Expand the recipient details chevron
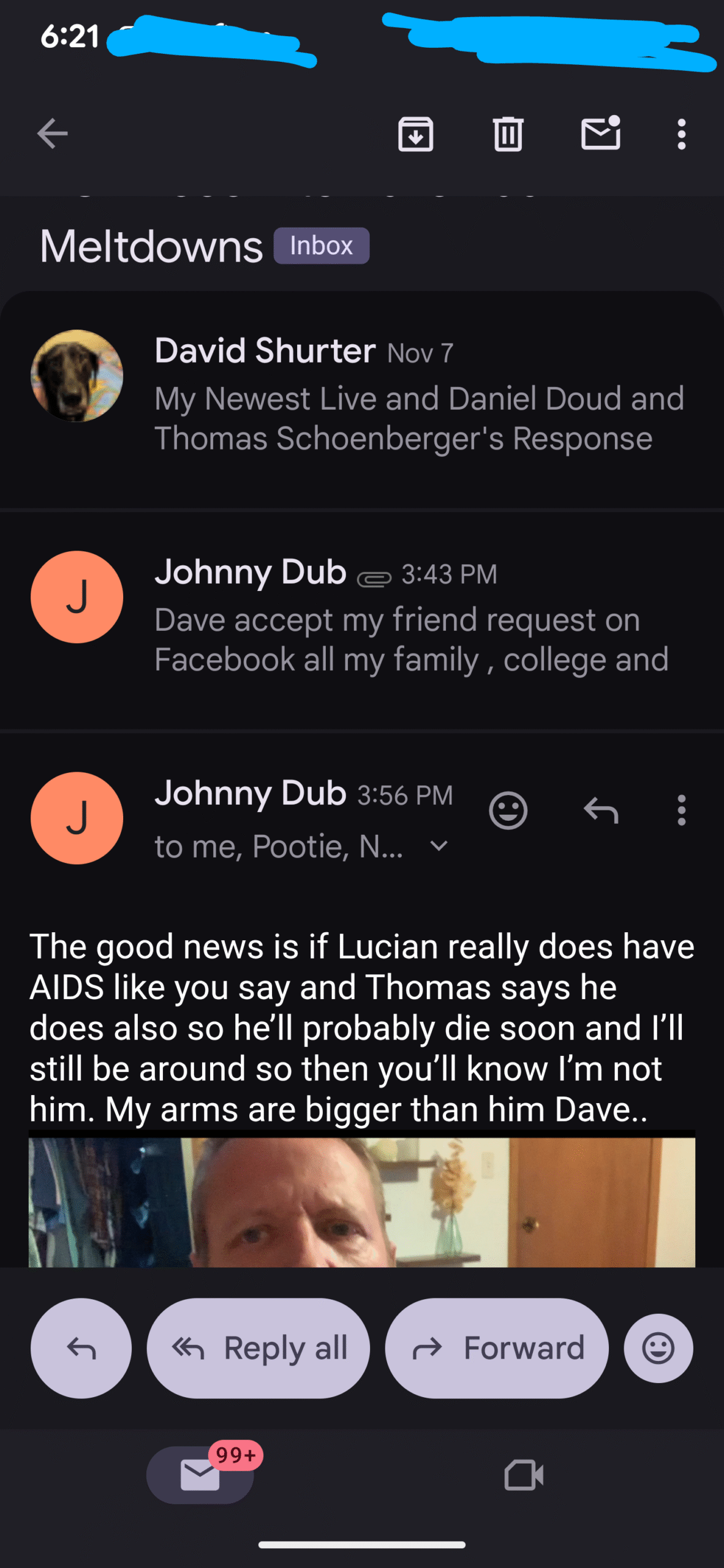 click(x=439, y=846)
